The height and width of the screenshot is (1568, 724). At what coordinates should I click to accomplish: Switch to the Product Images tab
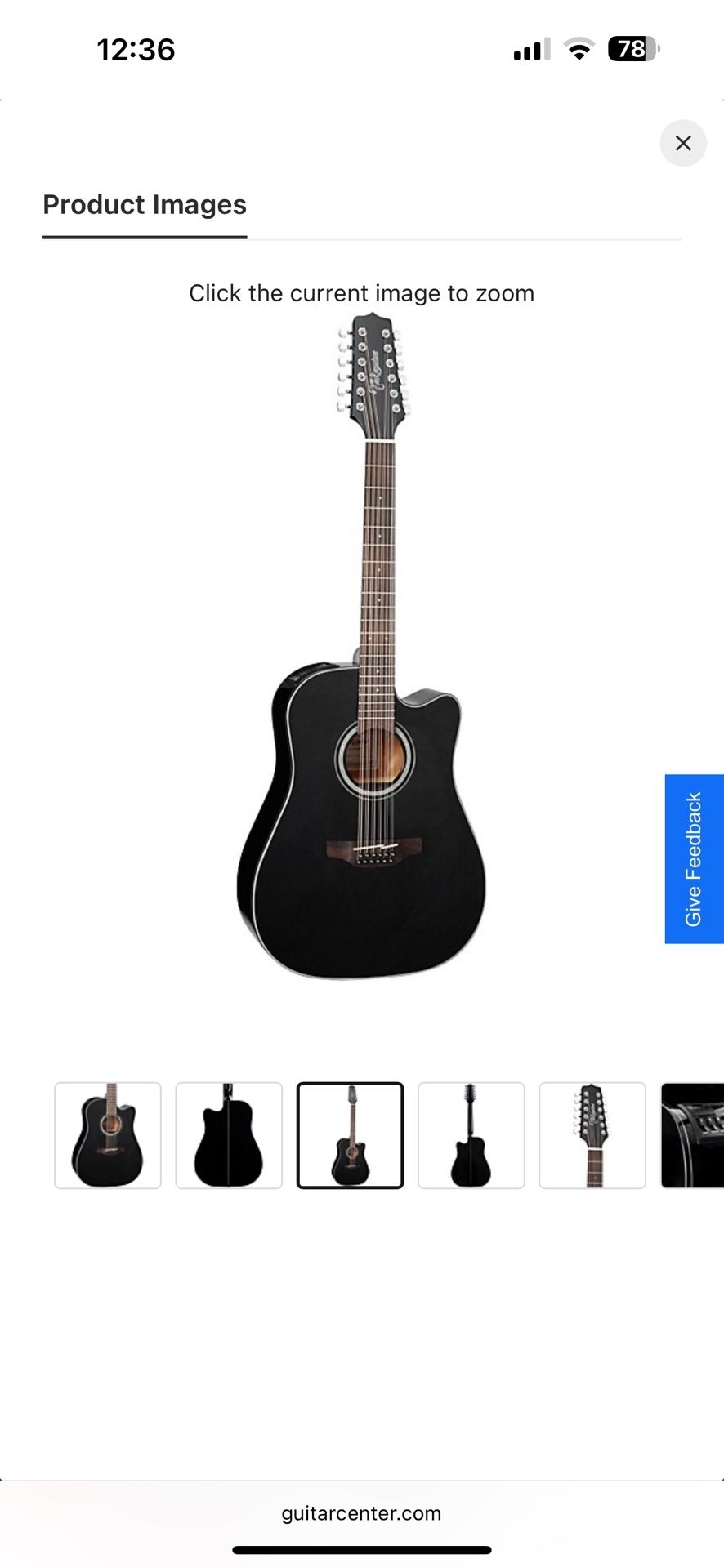(x=145, y=205)
